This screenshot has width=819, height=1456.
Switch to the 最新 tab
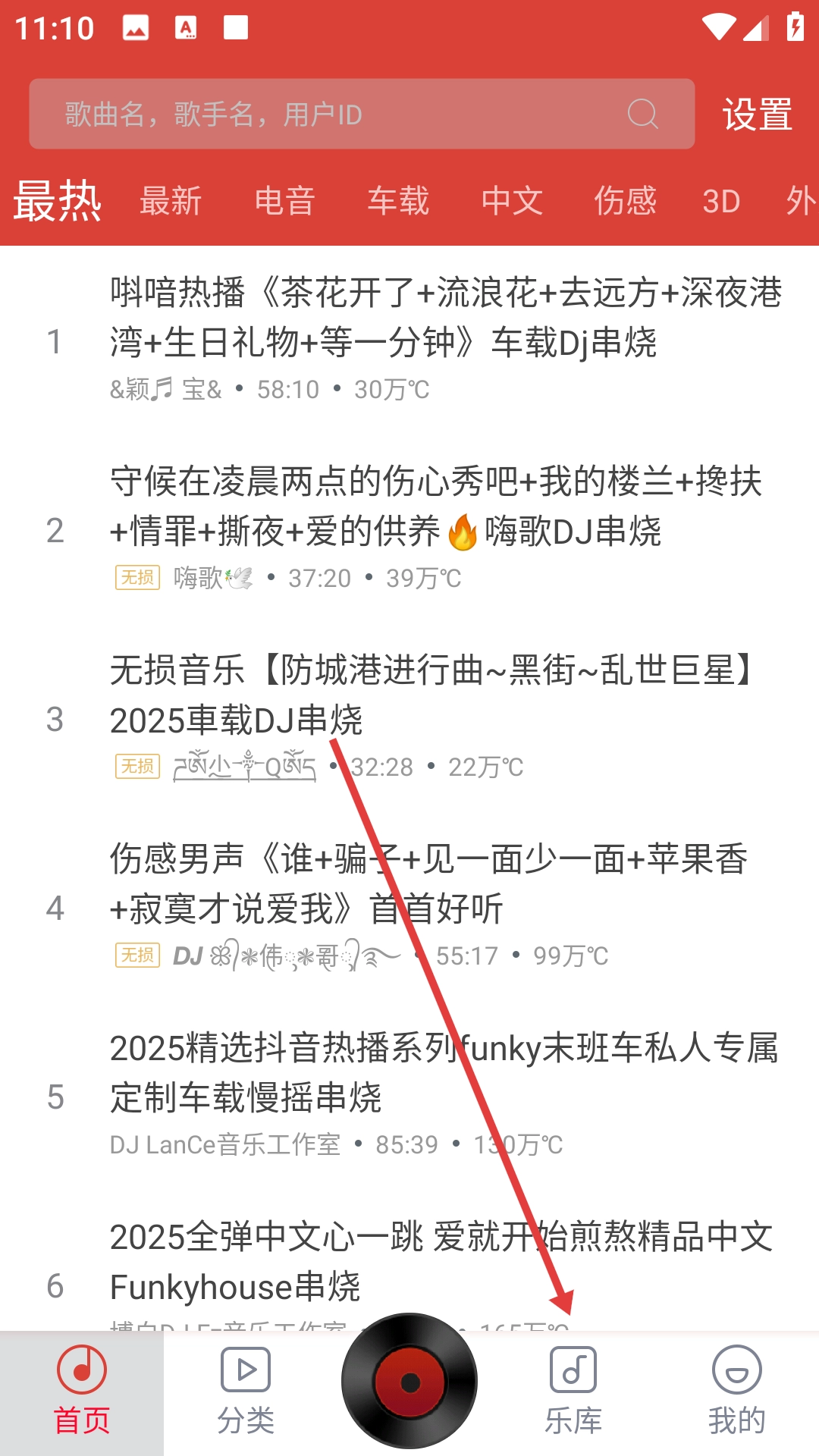pos(171,202)
